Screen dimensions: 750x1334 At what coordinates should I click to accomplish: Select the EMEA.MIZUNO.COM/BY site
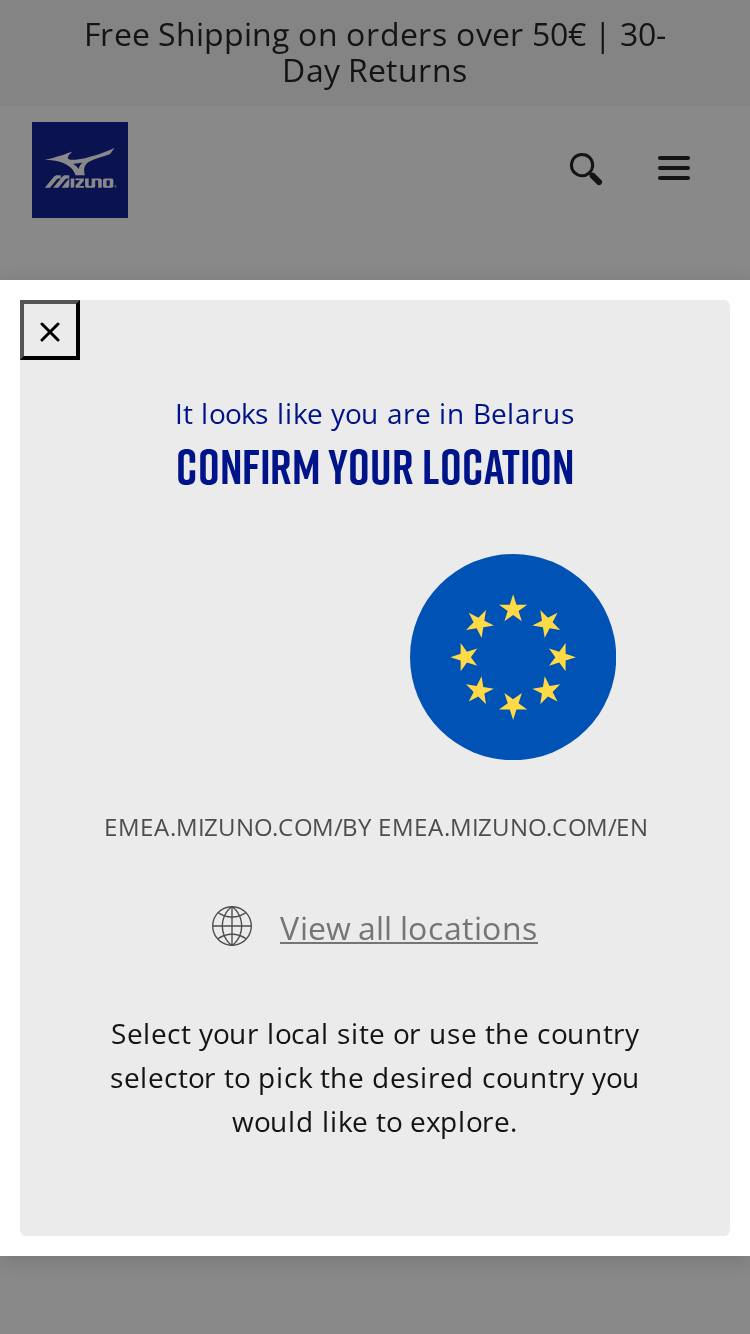[238, 827]
